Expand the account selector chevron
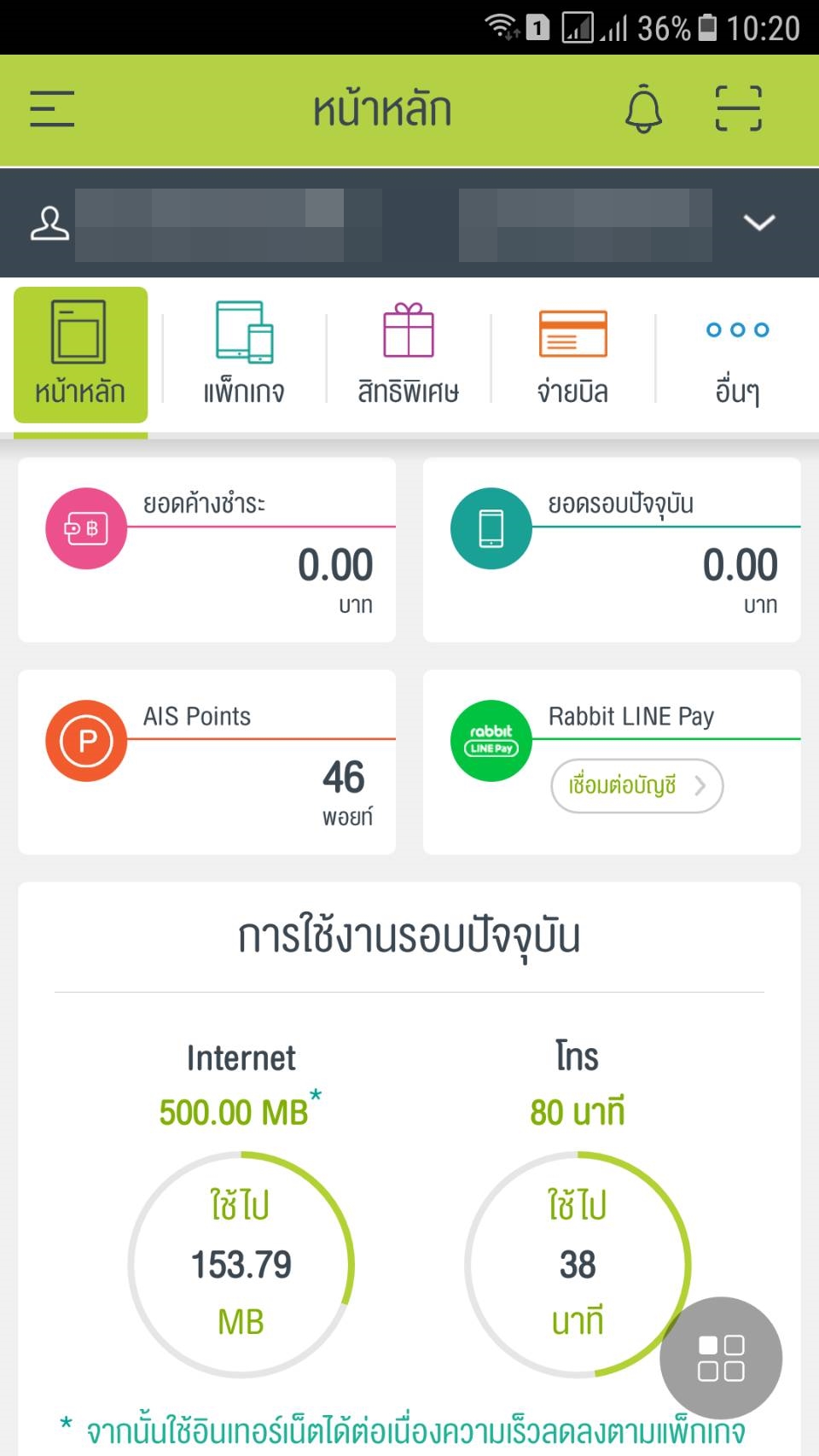 [758, 223]
